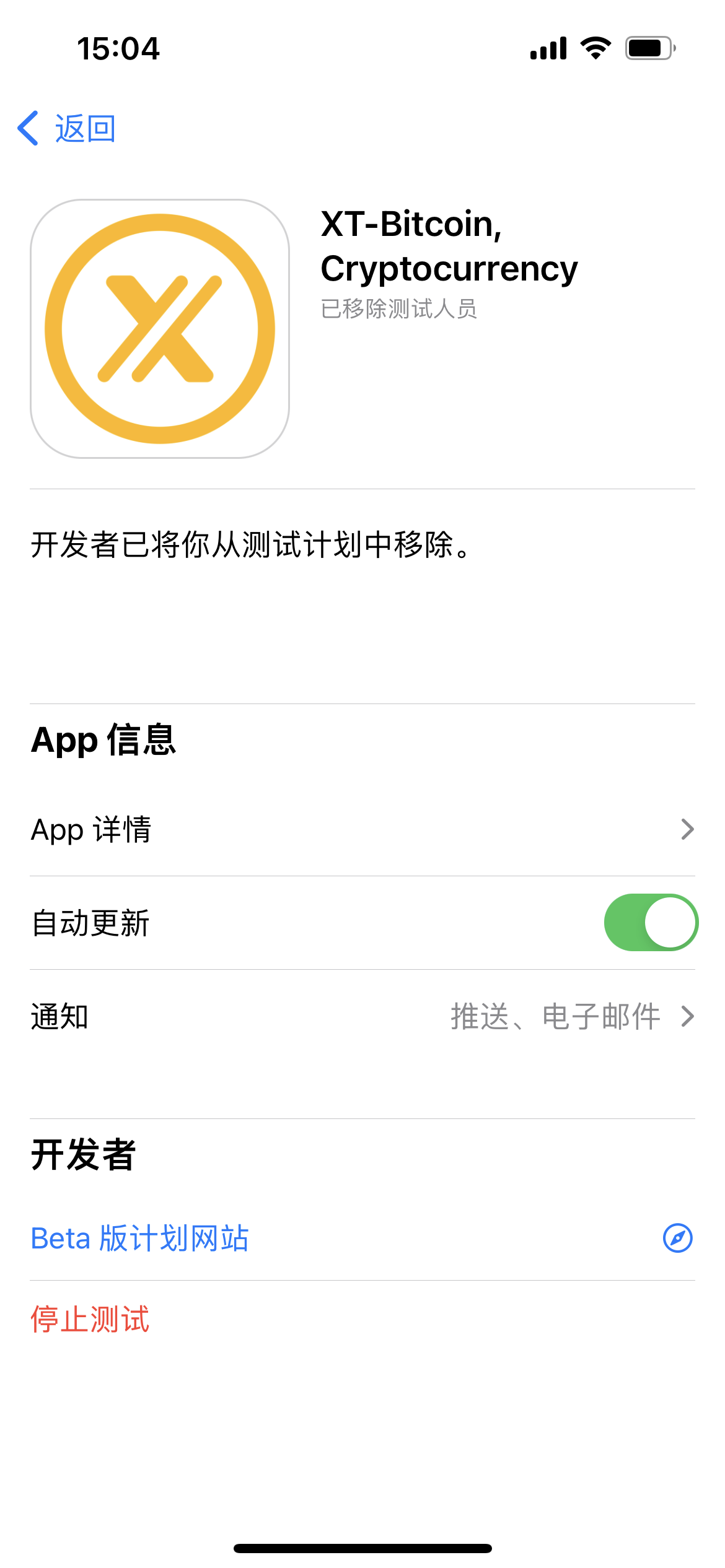Open 通知 settings row

(362, 1016)
